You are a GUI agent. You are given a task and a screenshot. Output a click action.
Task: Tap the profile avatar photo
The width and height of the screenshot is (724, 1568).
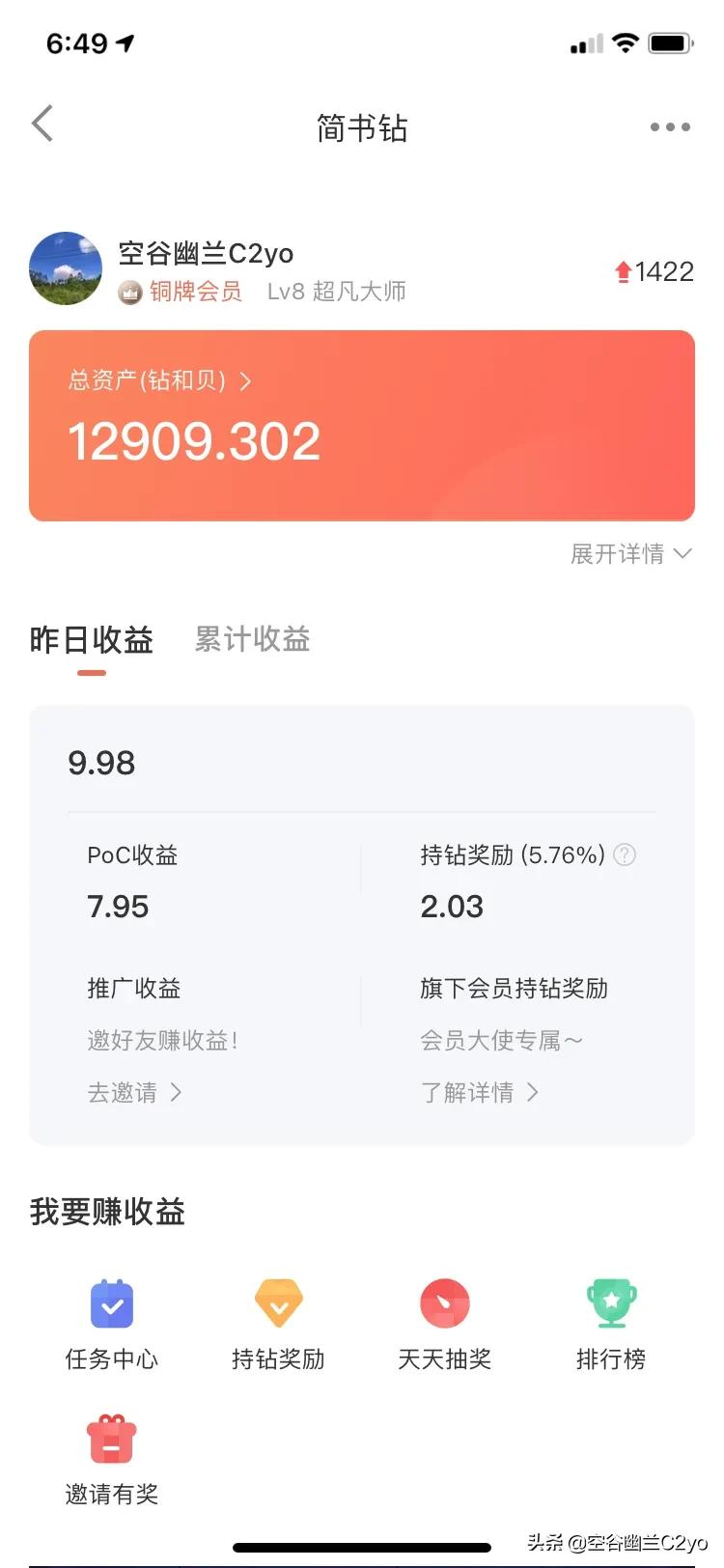point(66,269)
